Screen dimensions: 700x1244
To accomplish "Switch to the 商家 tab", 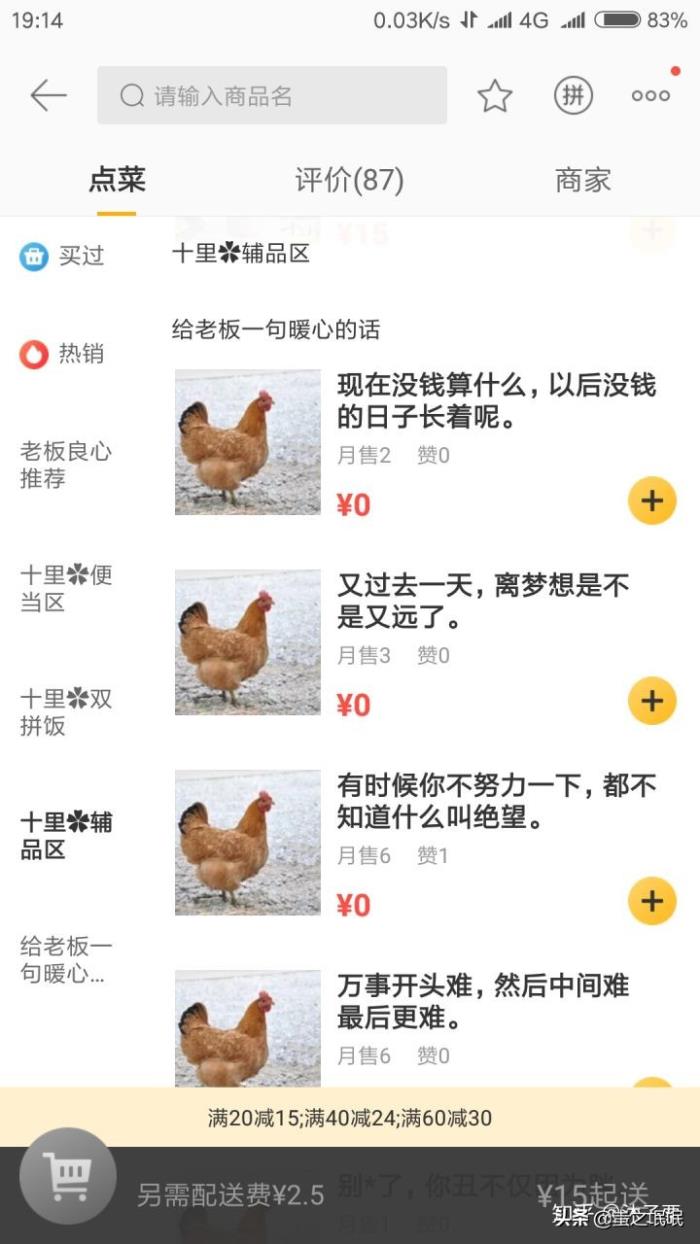I will click(583, 181).
